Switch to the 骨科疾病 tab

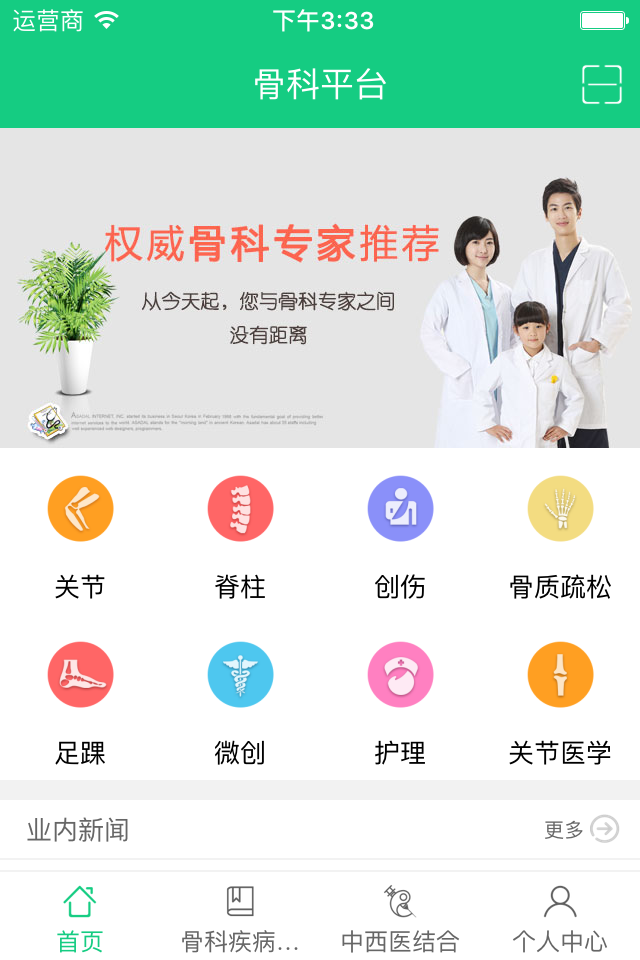click(x=240, y=917)
